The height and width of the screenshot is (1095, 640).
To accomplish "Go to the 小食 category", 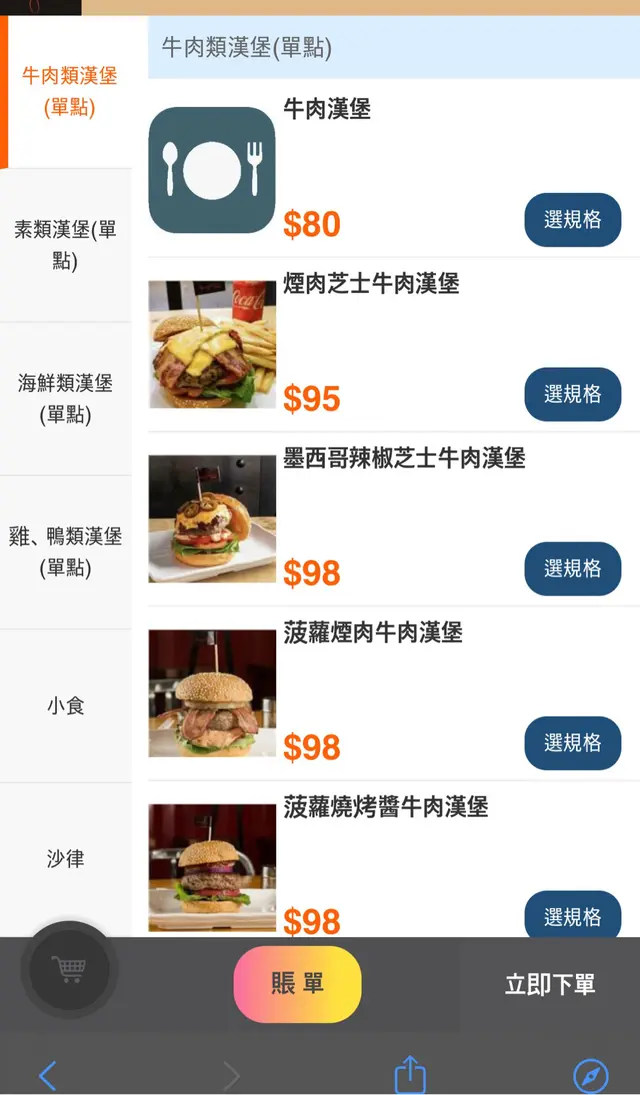I will coord(65,706).
